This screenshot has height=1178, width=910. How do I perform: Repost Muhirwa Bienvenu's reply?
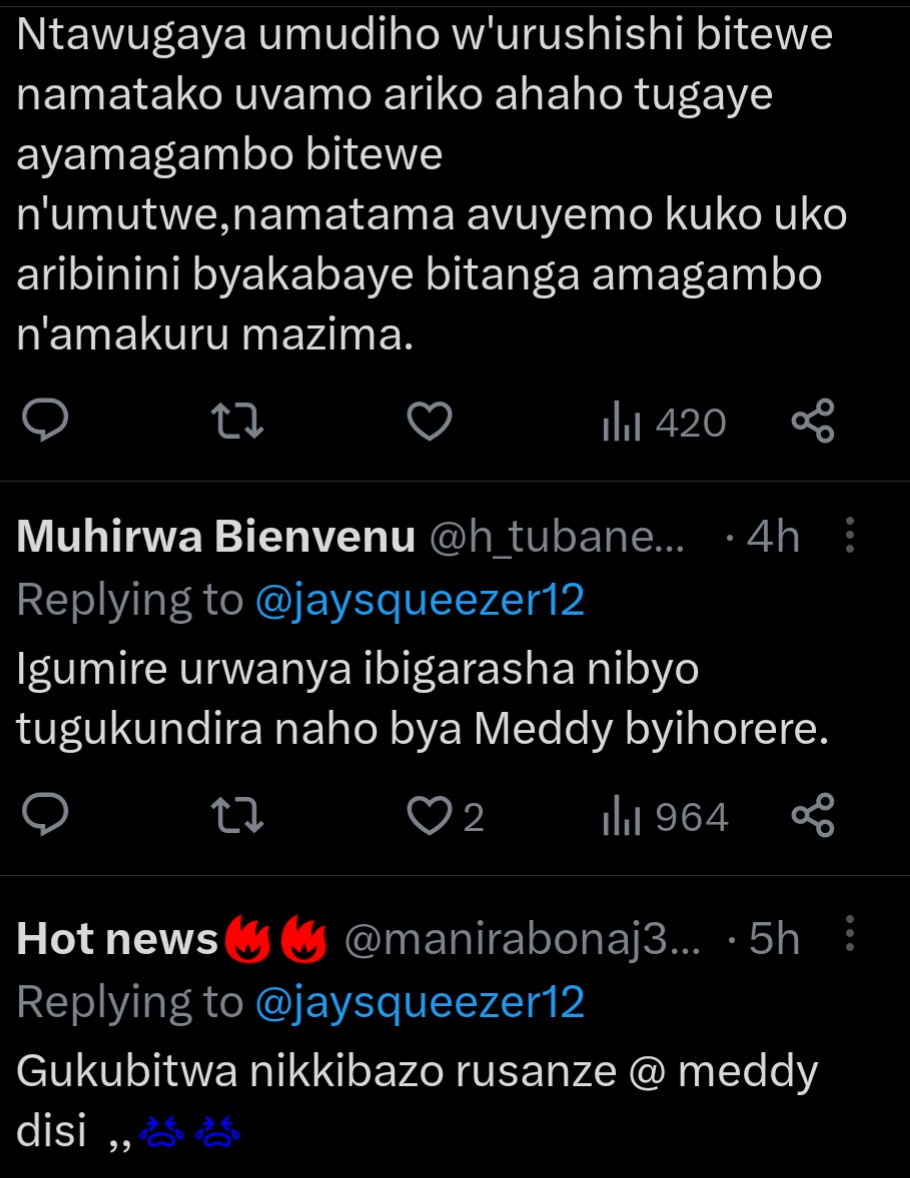pos(241,817)
